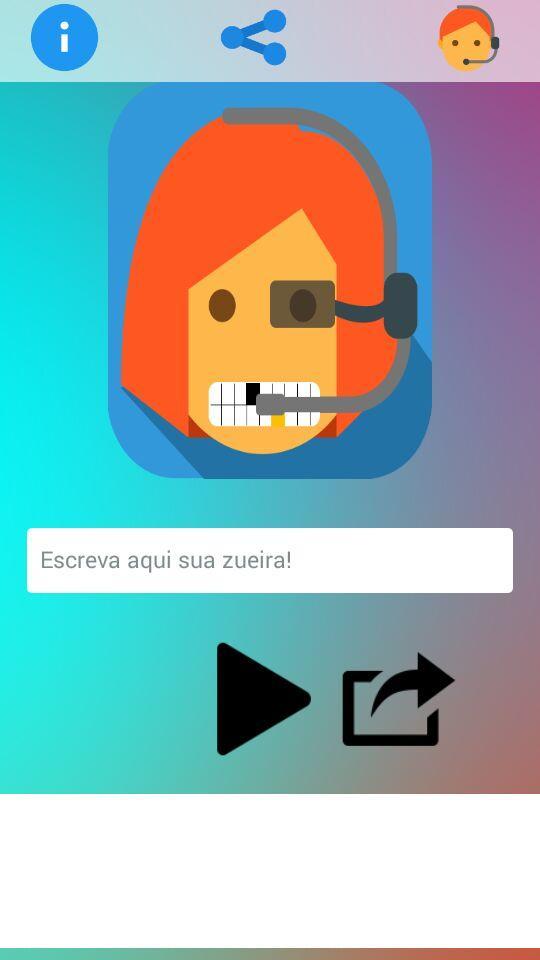Tap the blue share icon
This screenshot has height=960, width=540.
[x=254, y=38]
